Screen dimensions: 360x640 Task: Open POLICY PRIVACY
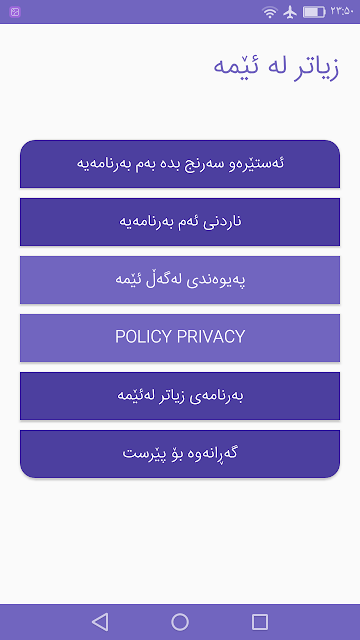[180, 338]
